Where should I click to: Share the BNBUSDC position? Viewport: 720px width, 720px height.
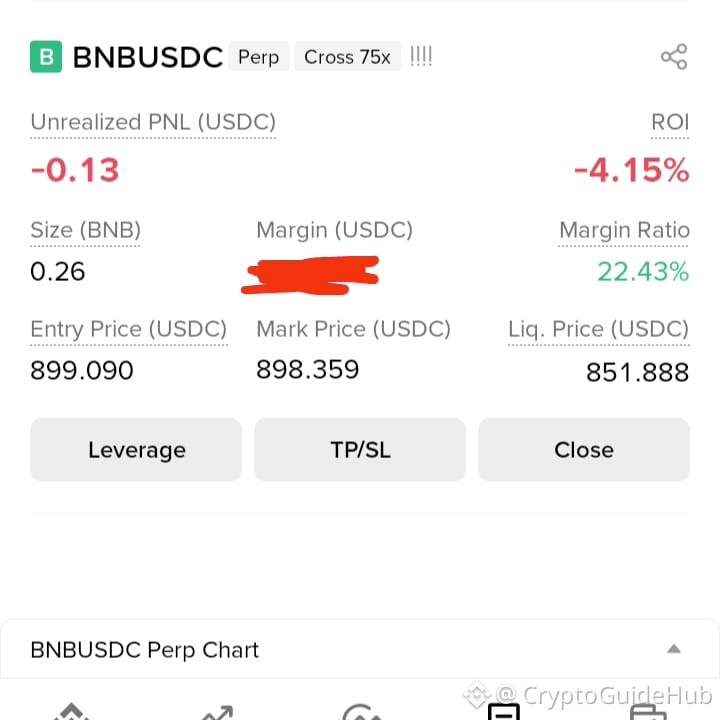pyautogui.click(x=674, y=57)
